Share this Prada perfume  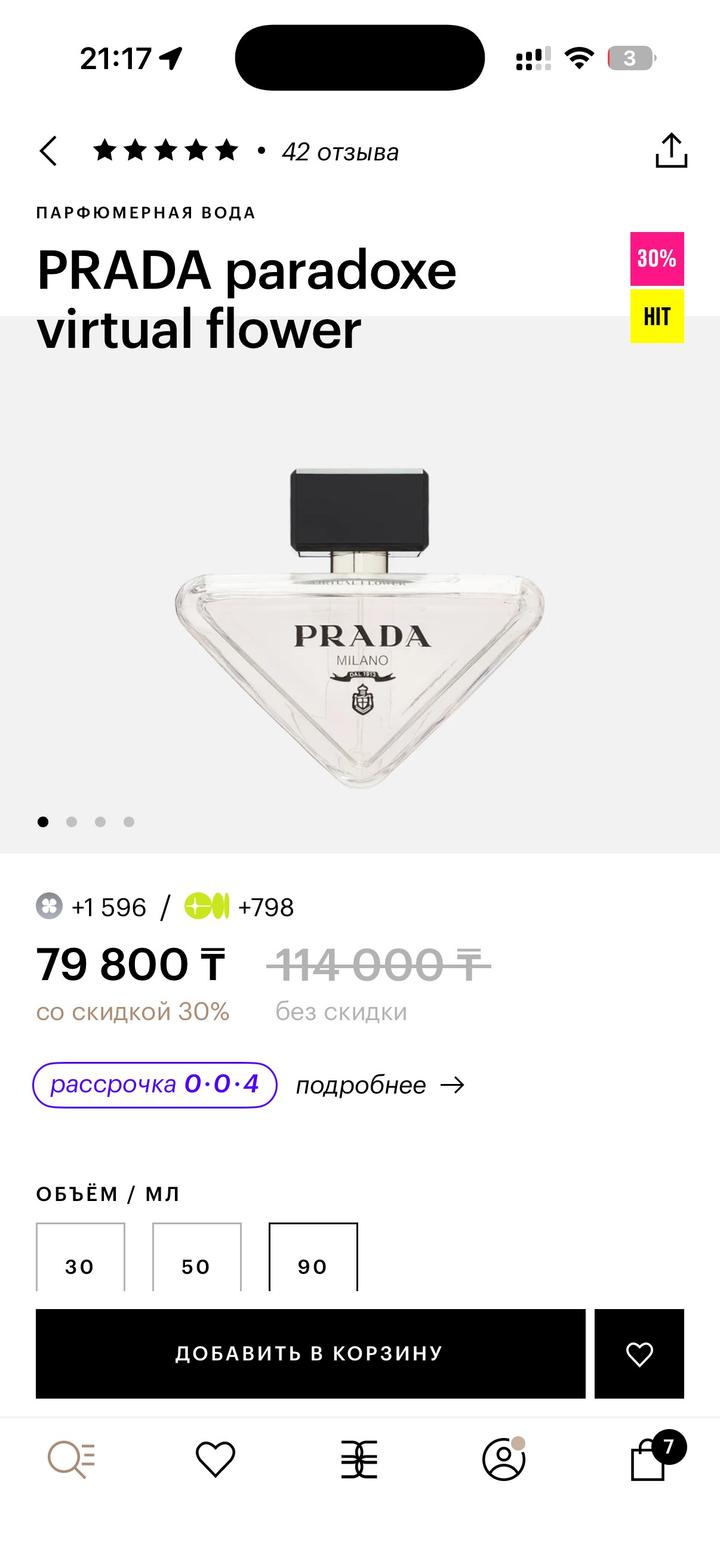coord(671,151)
